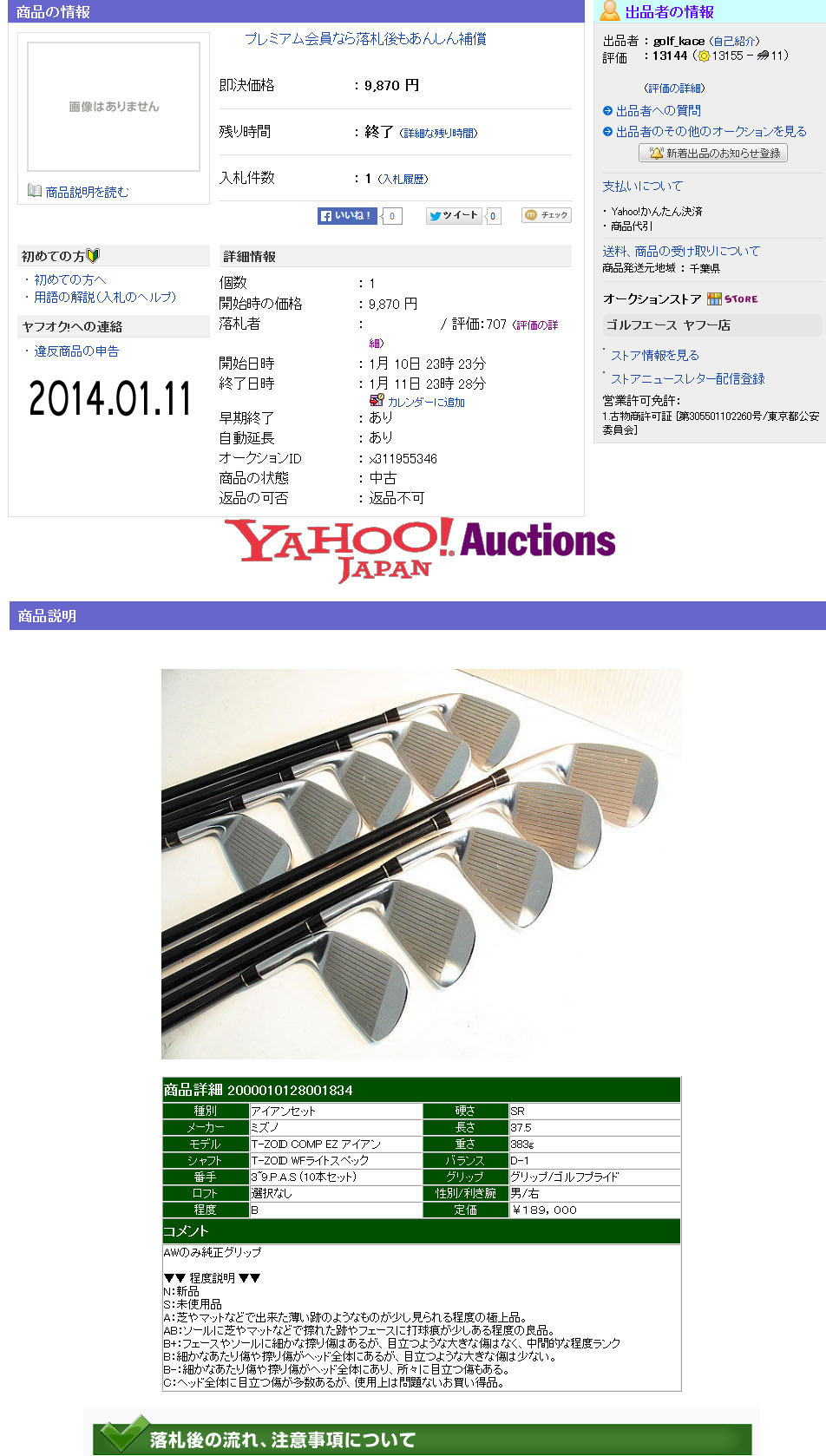Open the 入札履歴 bid history
Viewport: 826px width, 1456px height.
(403, 179)
